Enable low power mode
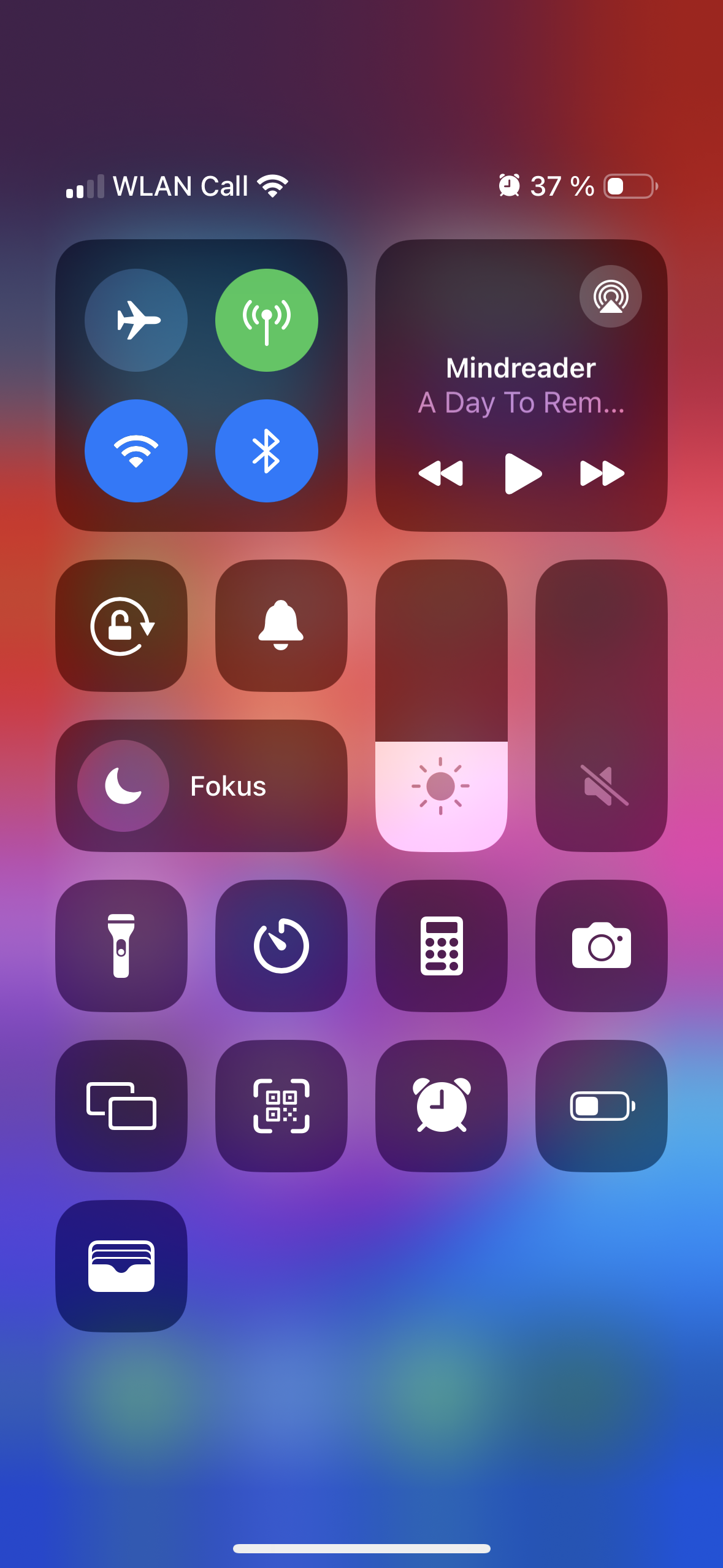 click(x=602, y=1106)
